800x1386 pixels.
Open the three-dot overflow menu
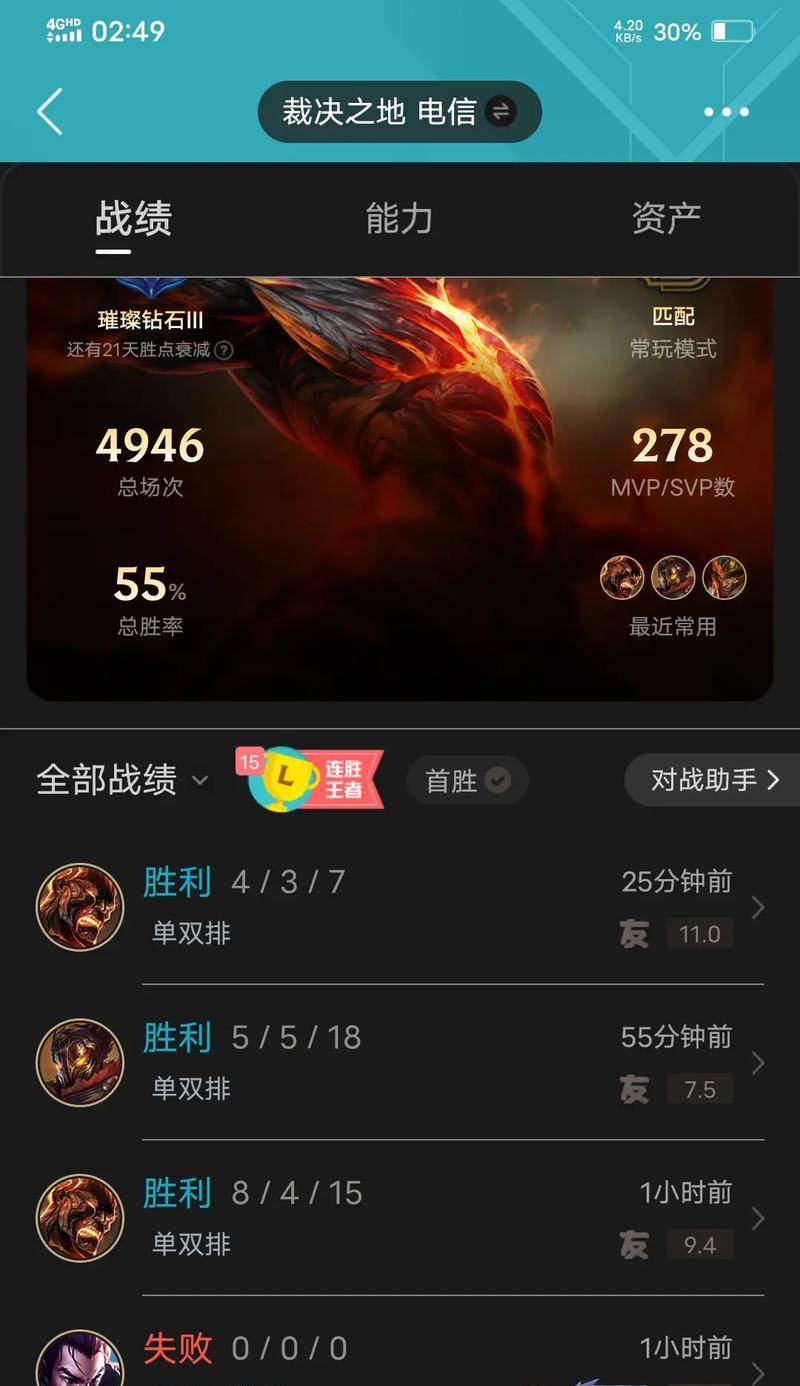click(x=726, y=112)
